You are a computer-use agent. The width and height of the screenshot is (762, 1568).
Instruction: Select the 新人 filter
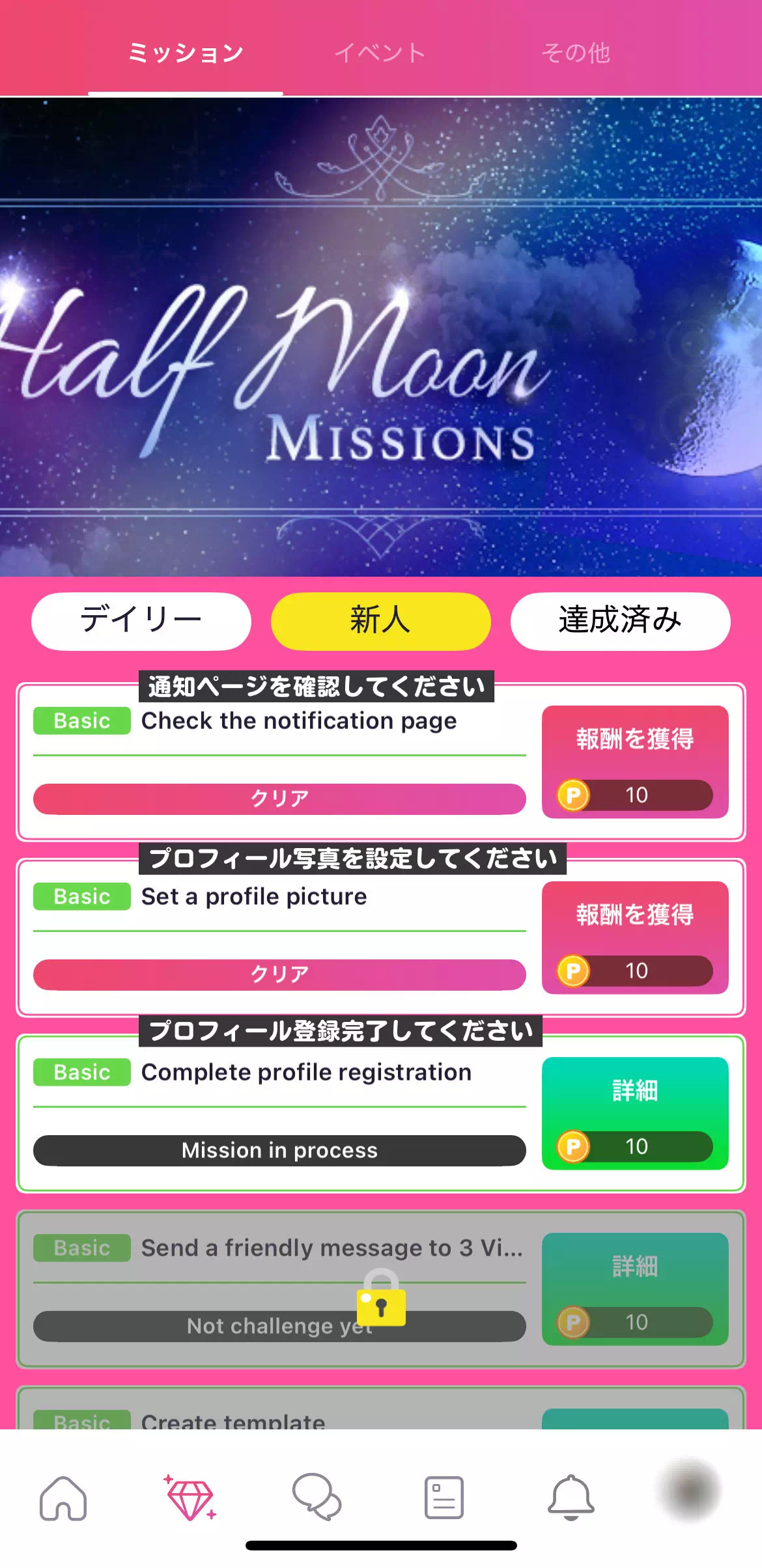[380, 621]
